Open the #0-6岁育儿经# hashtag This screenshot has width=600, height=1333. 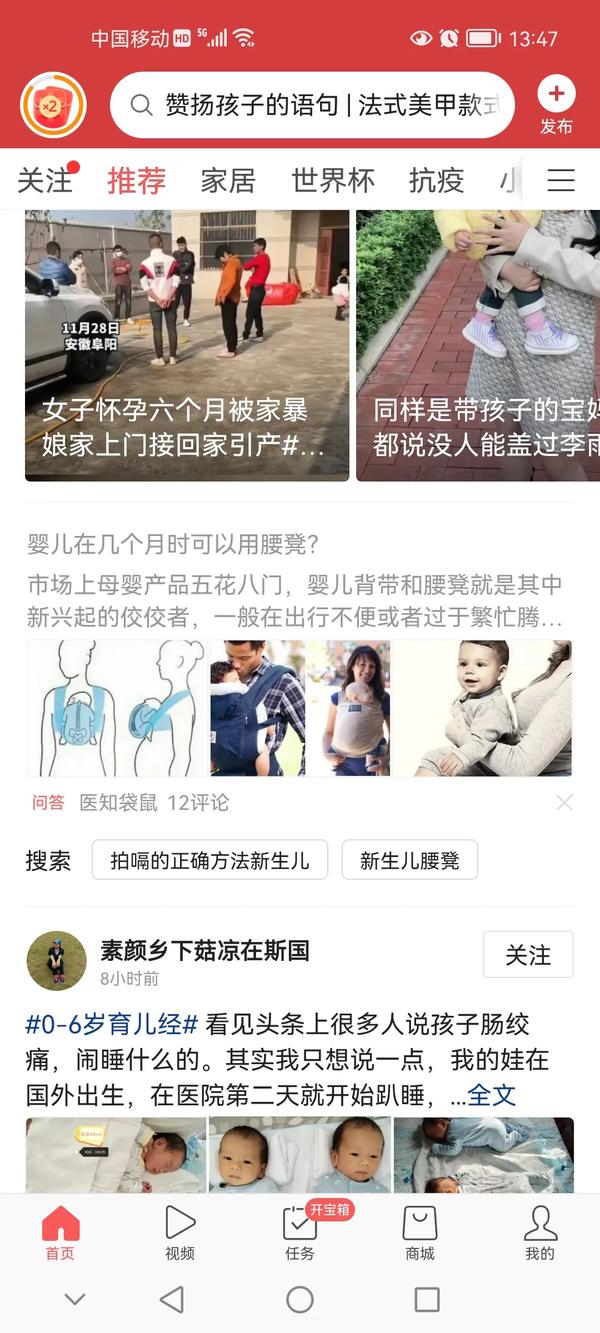[111, 1024]
